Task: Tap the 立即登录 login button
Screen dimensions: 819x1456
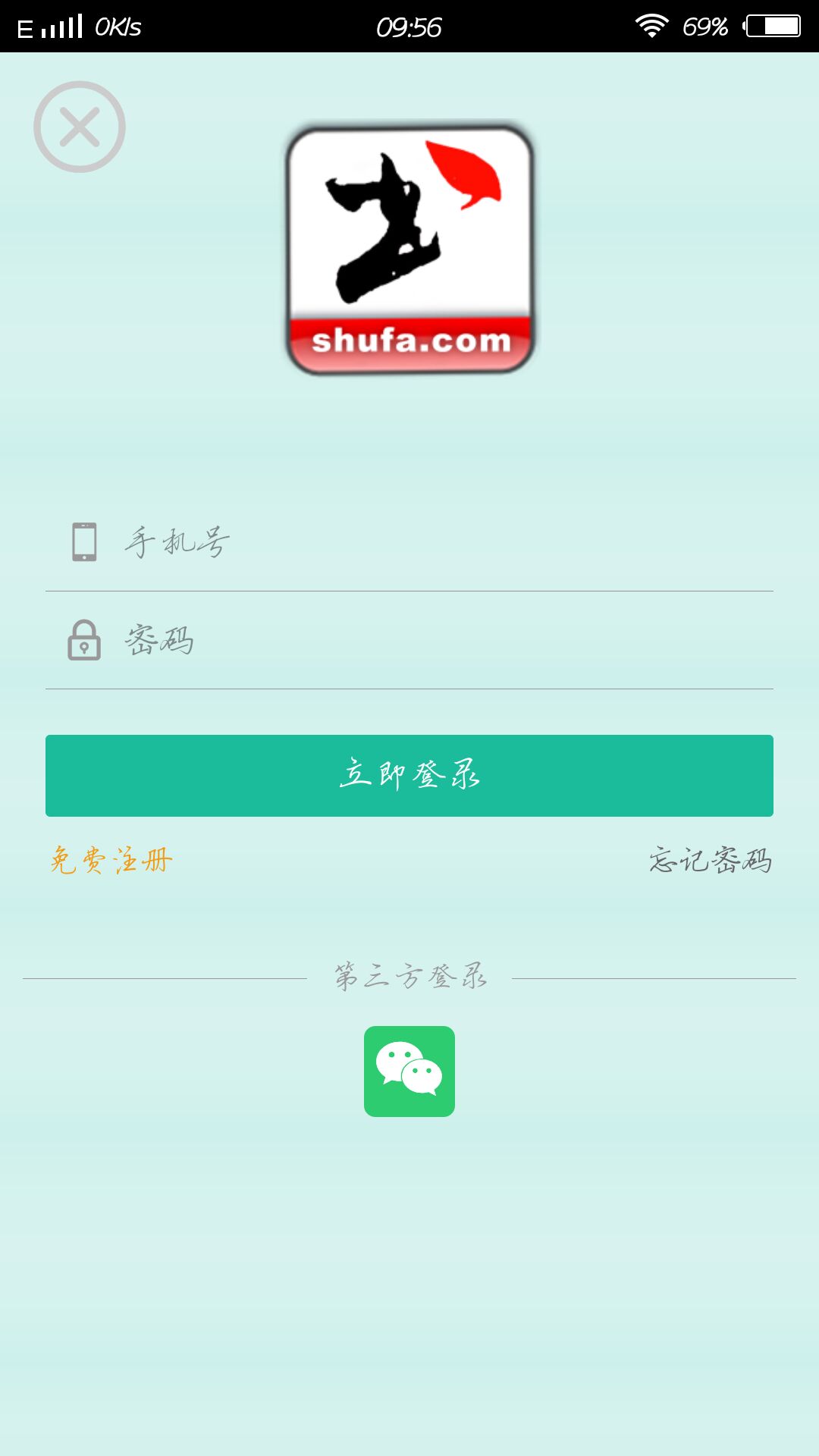Action: coord(409,775)
